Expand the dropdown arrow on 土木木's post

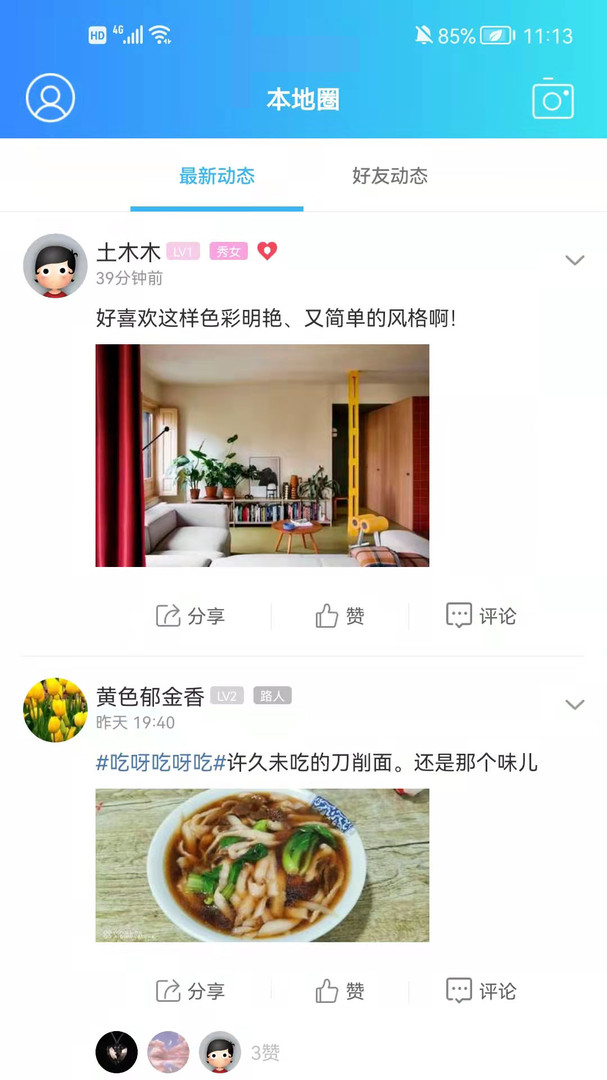[575, 260]
